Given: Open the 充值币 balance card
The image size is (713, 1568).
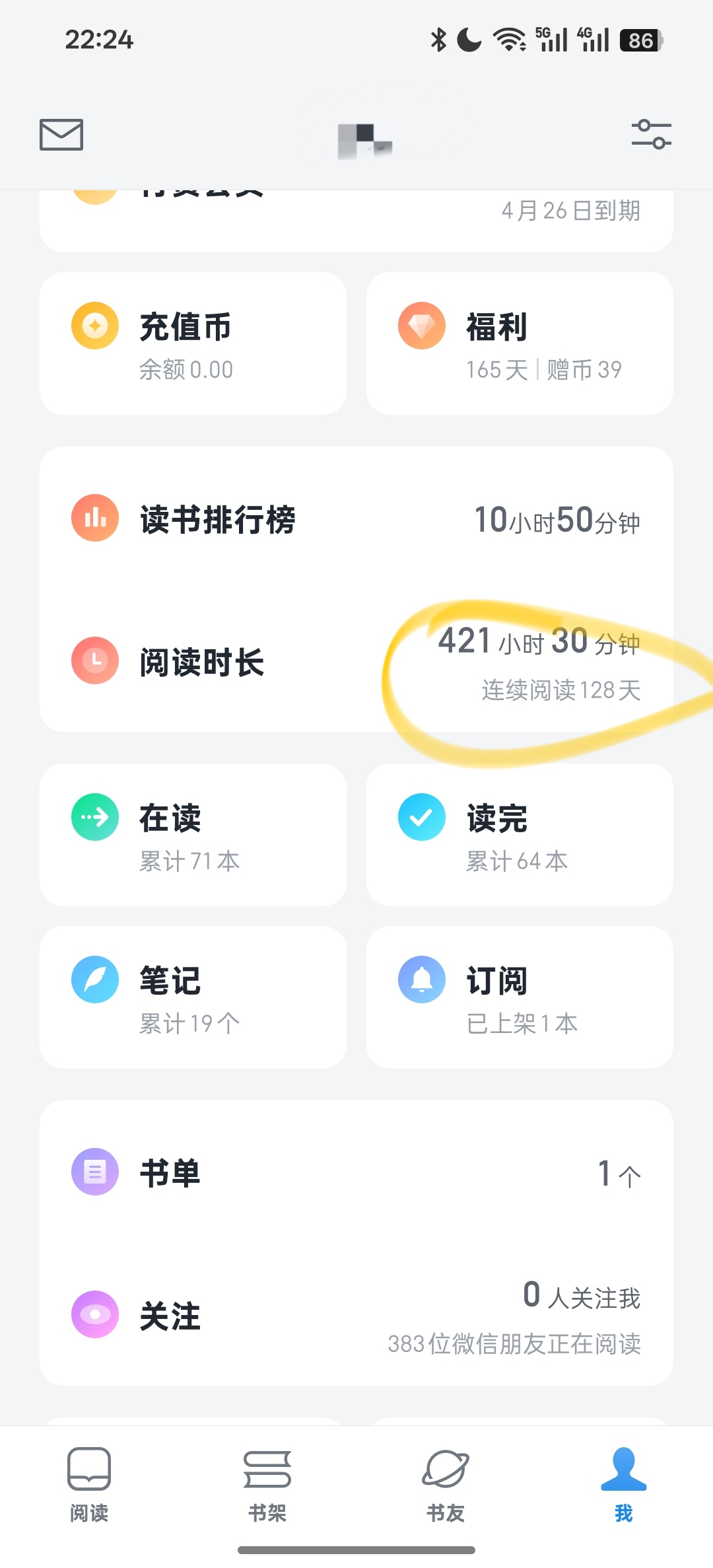Looking at the screenshot, I should [x=193, y=343].
